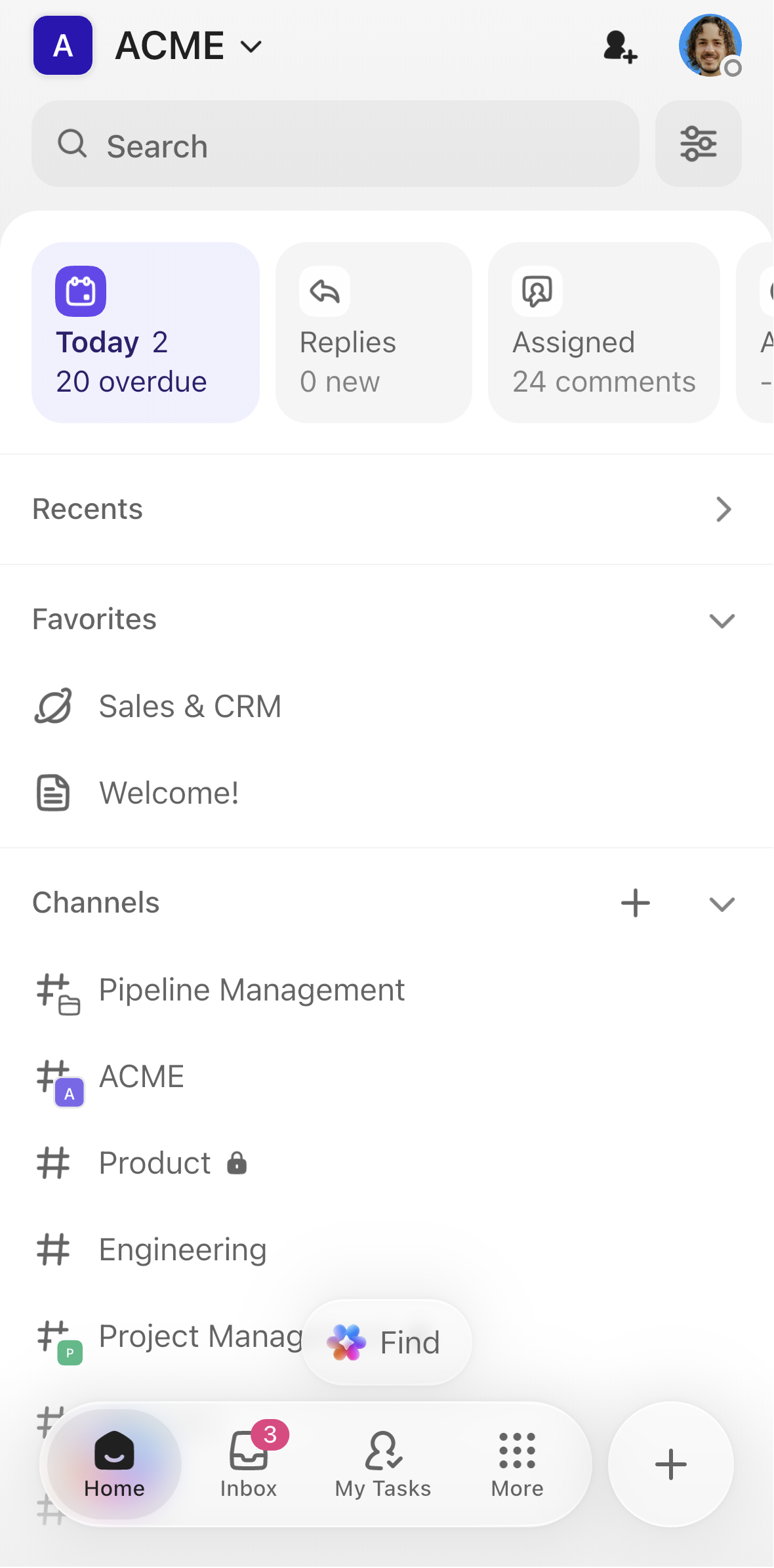This screenshot has width=774, height=1568.
Task: Open the search filters icon
Action: (698, 144)
